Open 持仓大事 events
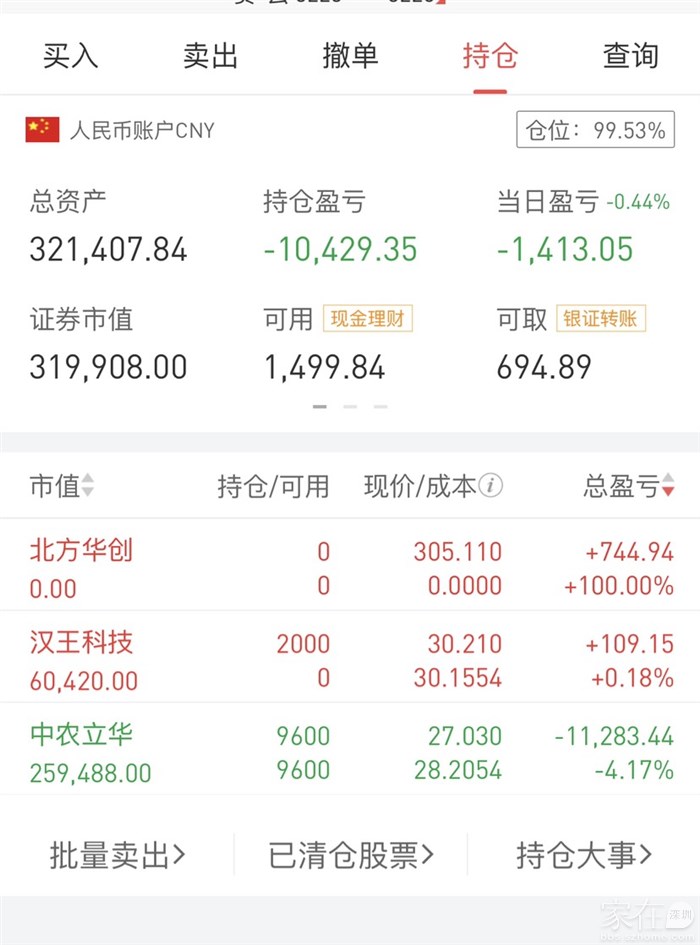This screenshot has height=945, width=700. point(584,855)
